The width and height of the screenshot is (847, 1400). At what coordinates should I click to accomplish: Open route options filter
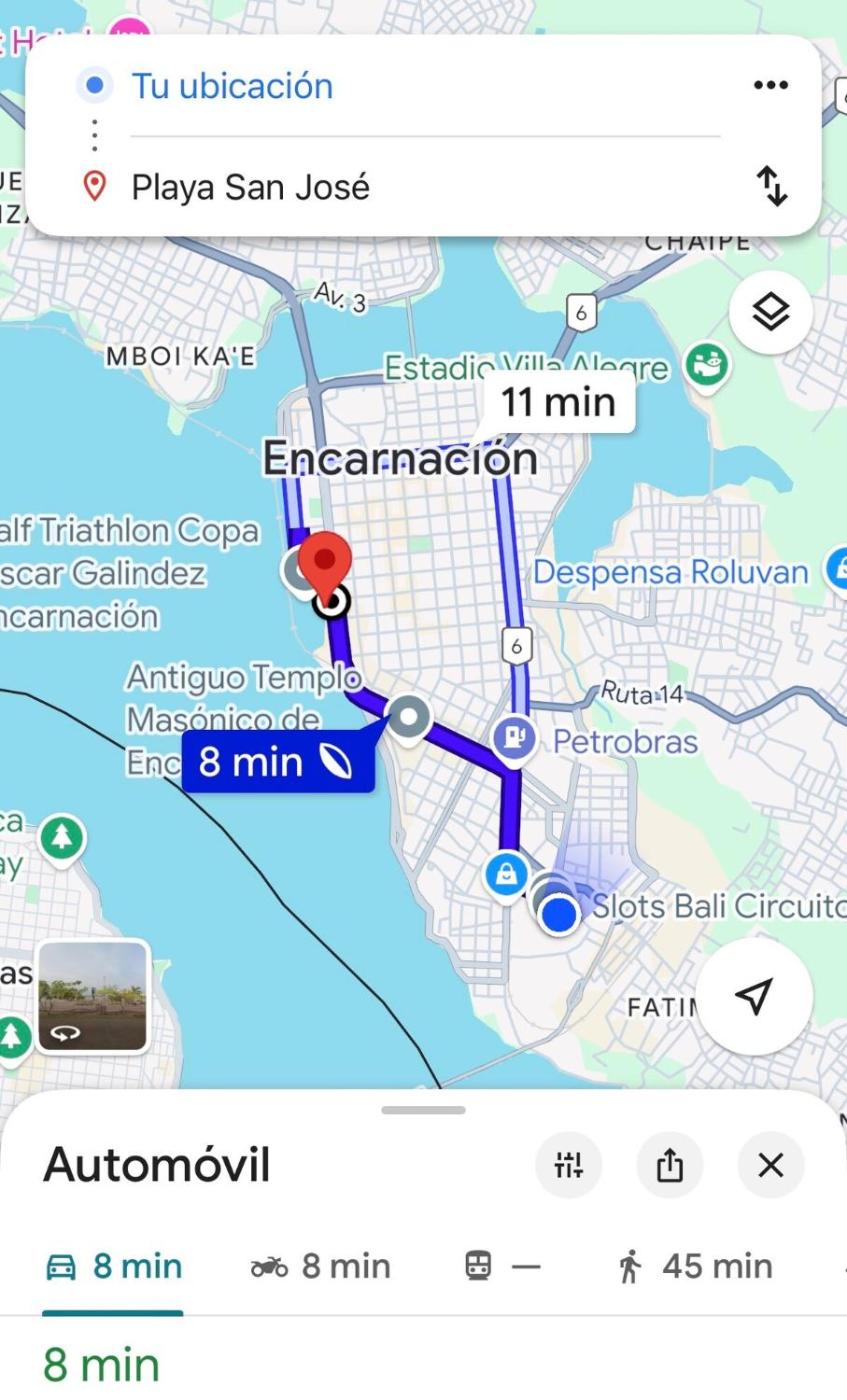[568, 1165]
